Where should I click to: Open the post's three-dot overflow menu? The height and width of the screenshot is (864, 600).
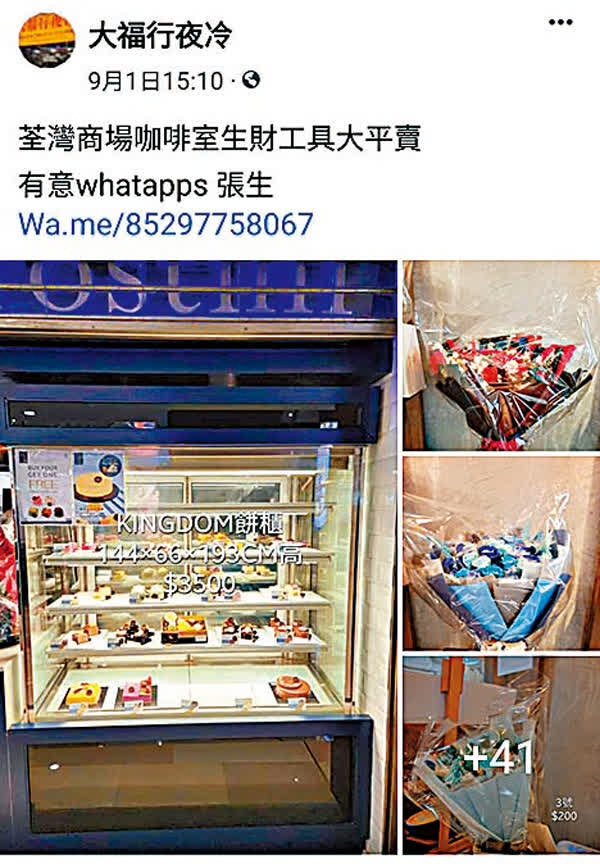pyautogui.click(x=560, y=24)
